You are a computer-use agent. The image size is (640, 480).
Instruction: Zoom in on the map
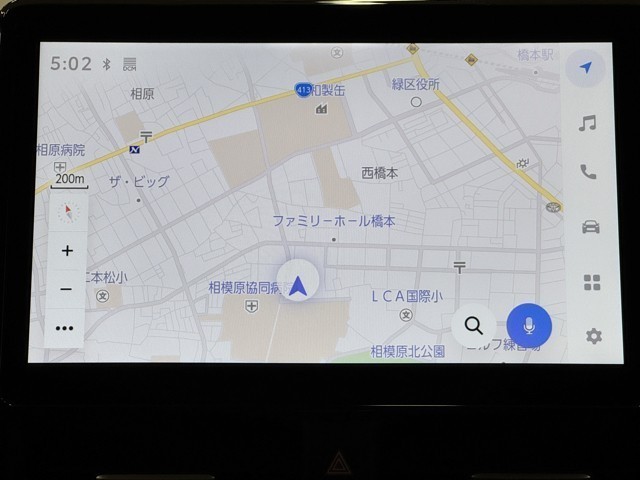67,251
